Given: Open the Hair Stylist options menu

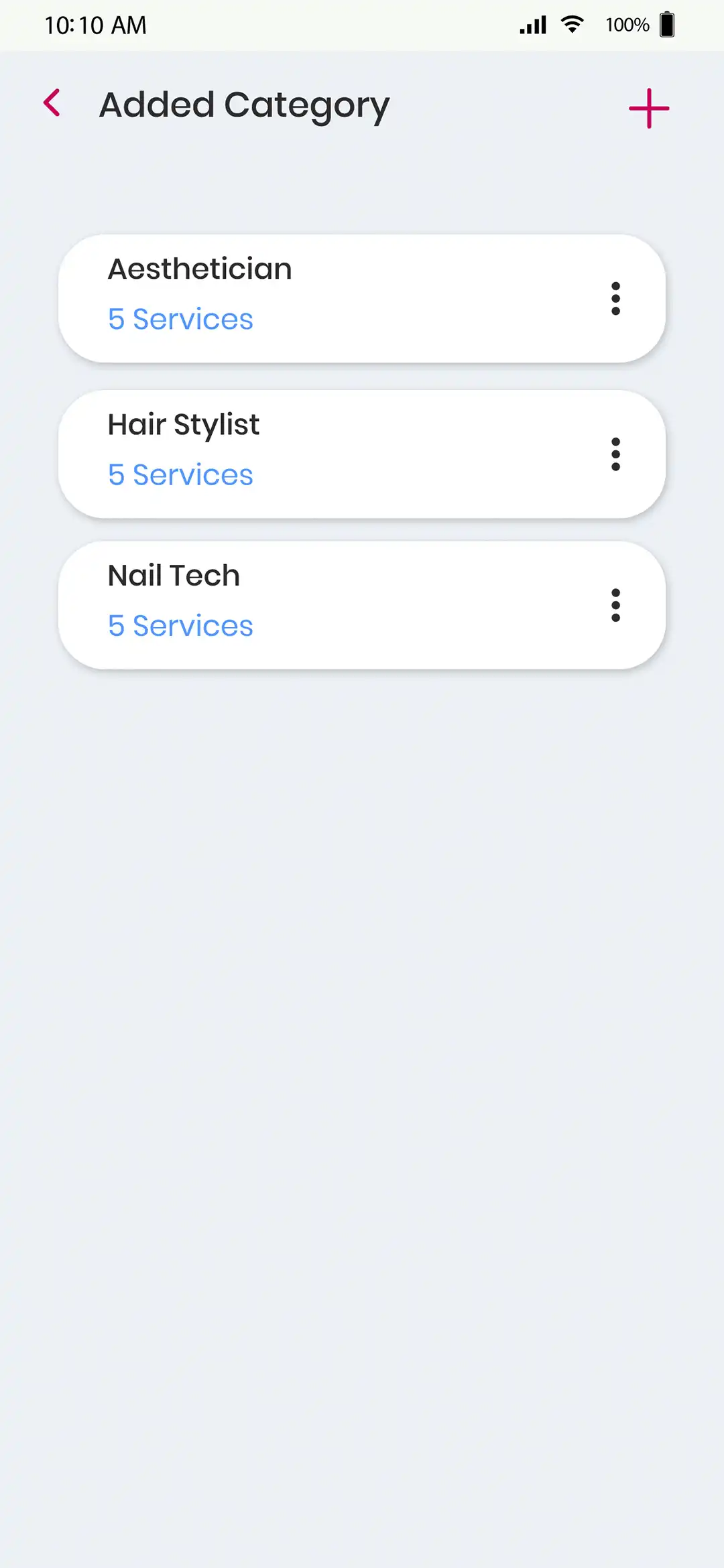Looking at the screenshot, I should point(616,454).
